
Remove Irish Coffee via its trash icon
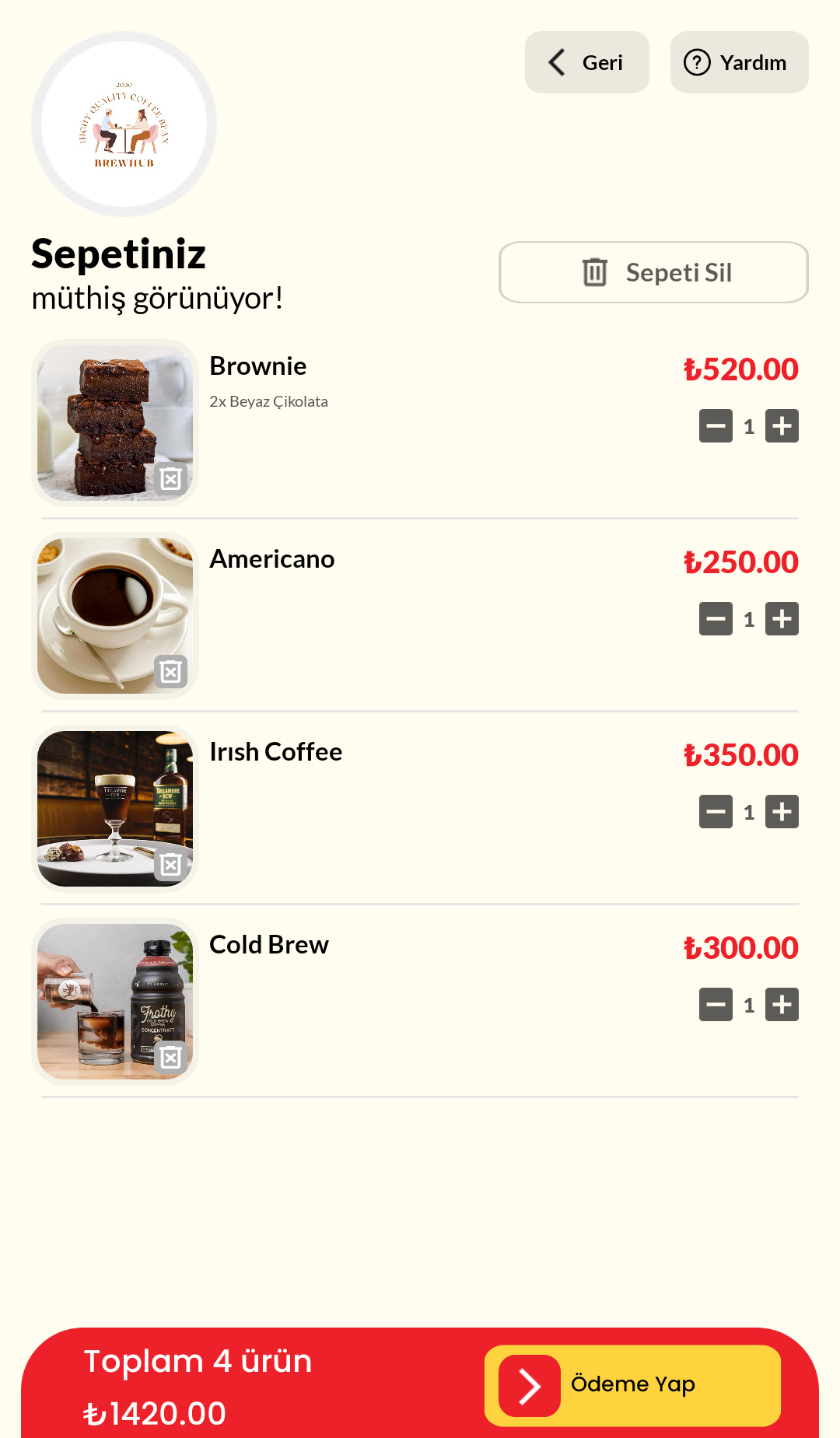pos(170,864)
